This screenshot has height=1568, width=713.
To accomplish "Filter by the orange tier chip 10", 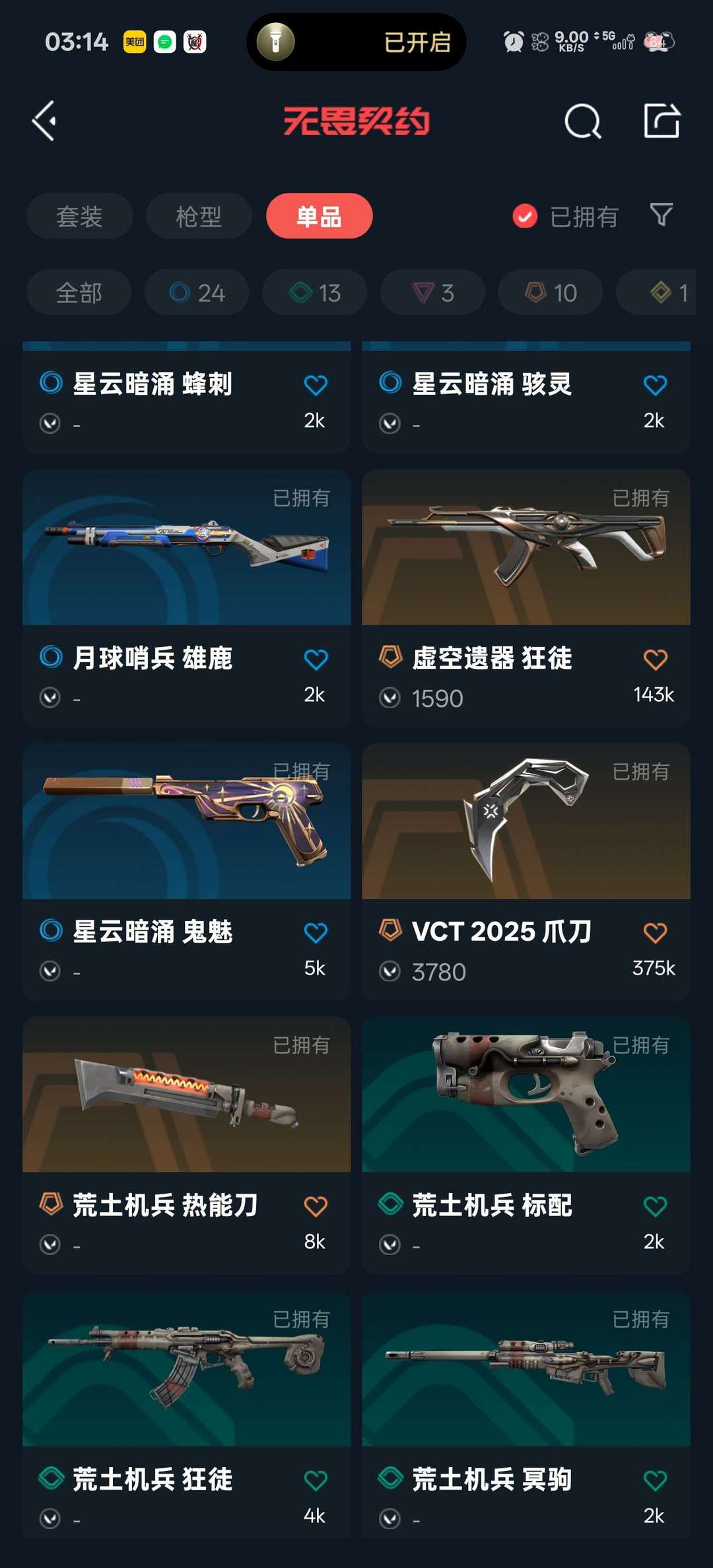I will click(551, 292).
